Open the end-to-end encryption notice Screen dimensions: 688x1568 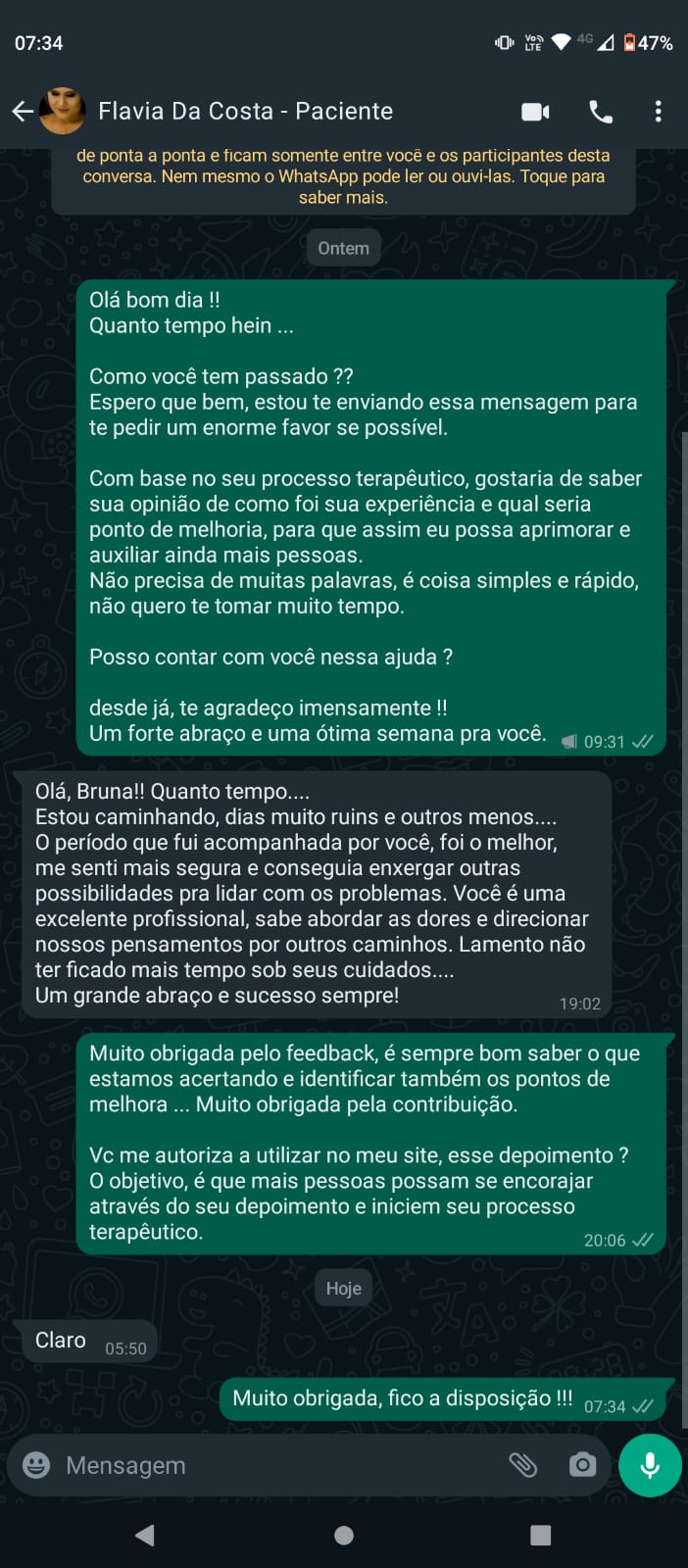click(x=343, y=177)
